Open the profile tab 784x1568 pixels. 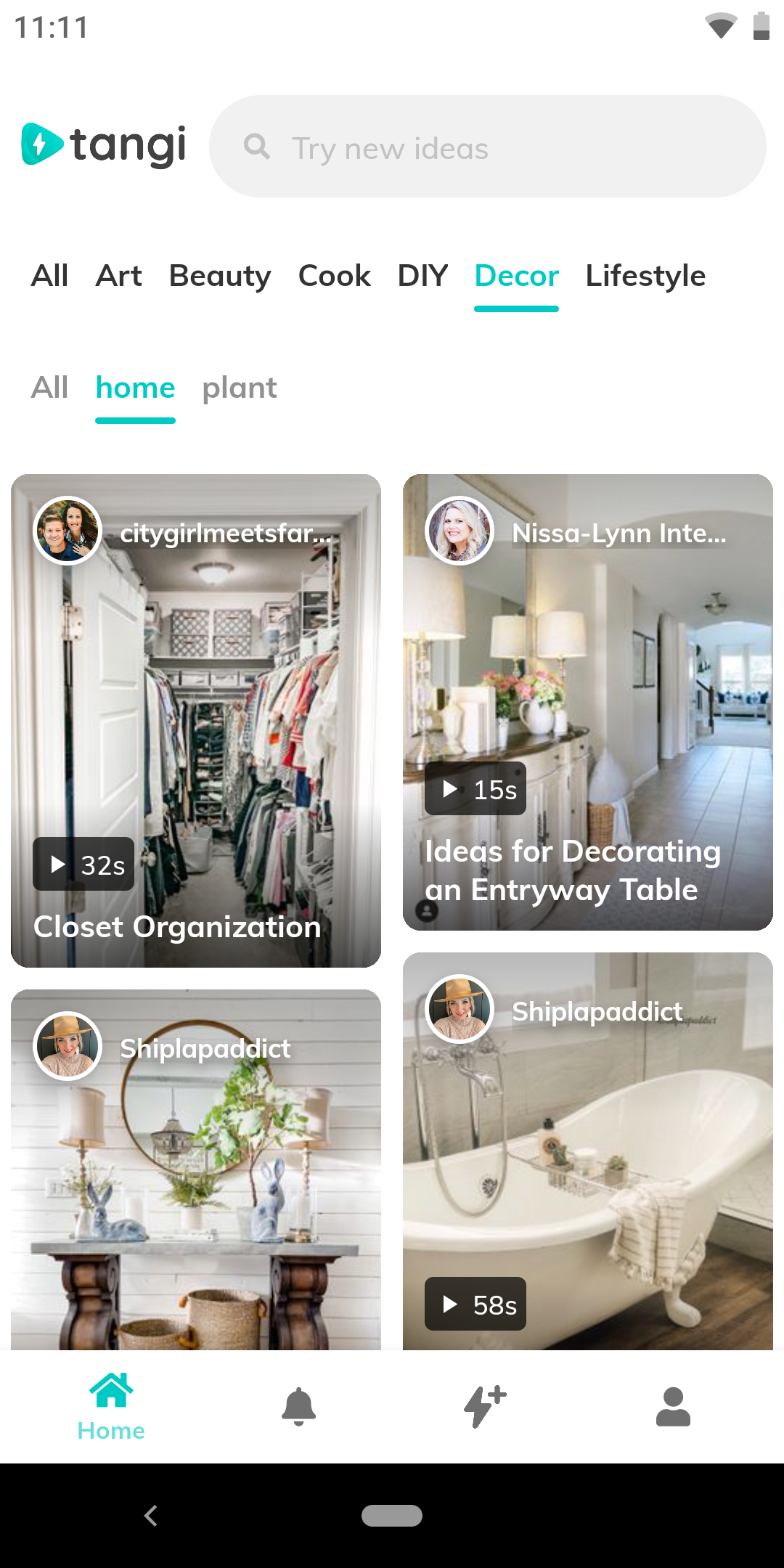point(673,1407)
